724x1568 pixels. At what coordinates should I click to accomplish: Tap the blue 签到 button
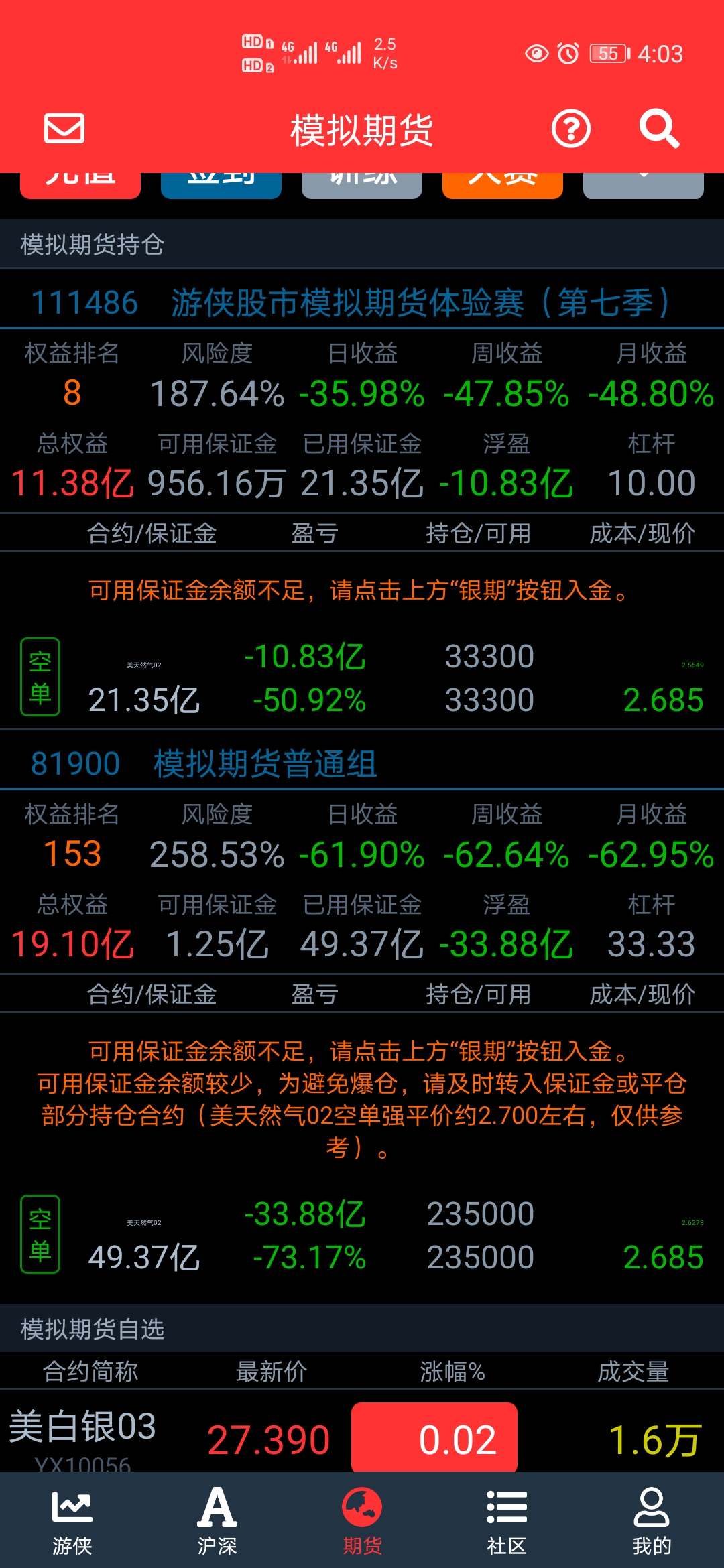click(x=221, y=186)
